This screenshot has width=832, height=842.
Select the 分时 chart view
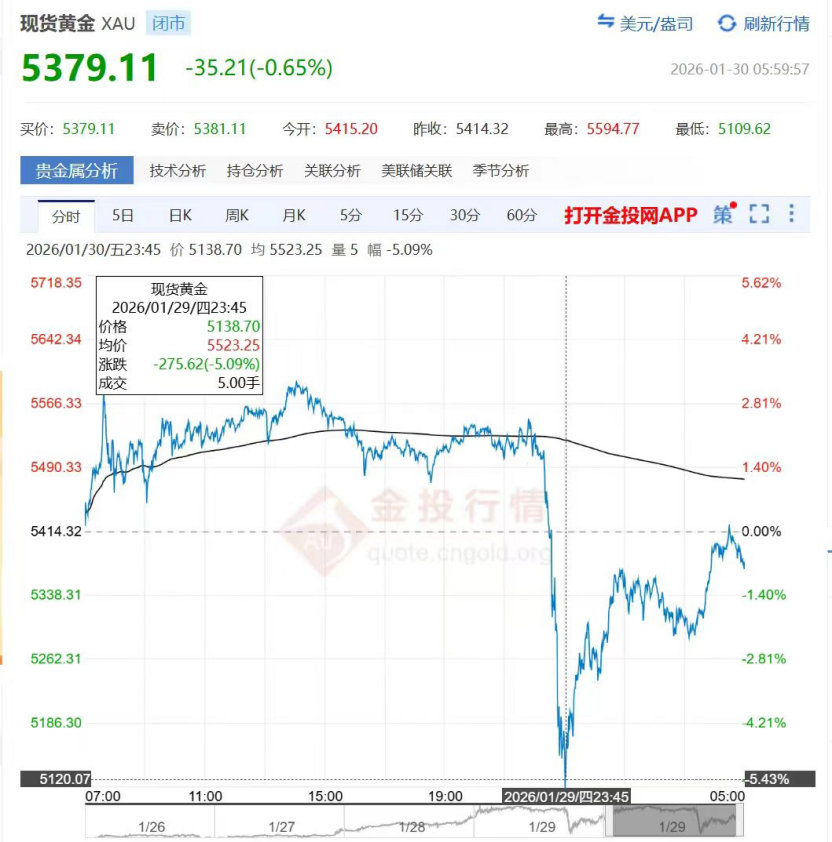pos(66,215)
